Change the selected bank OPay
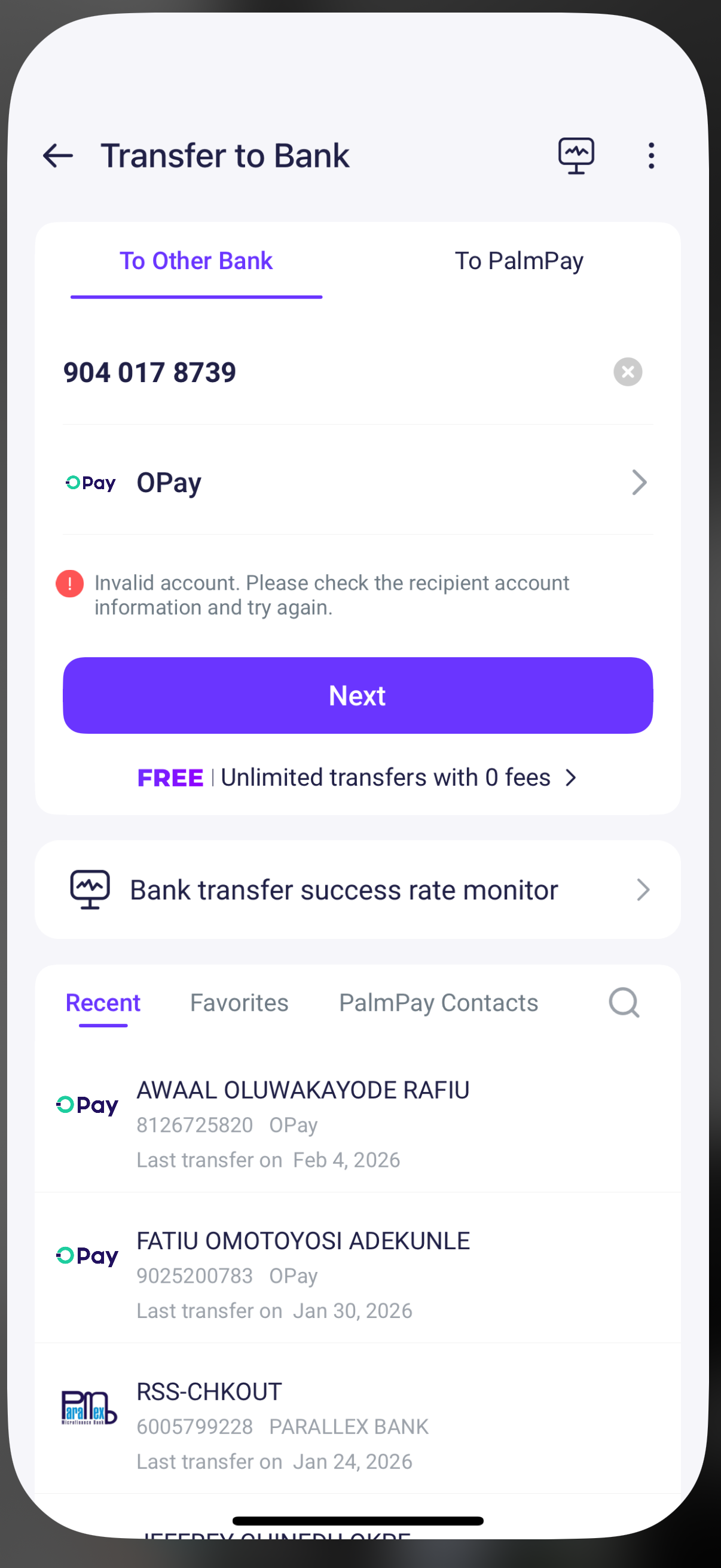Image resolution: width=721 pixels, height=1568 pixels. point(358,483)
